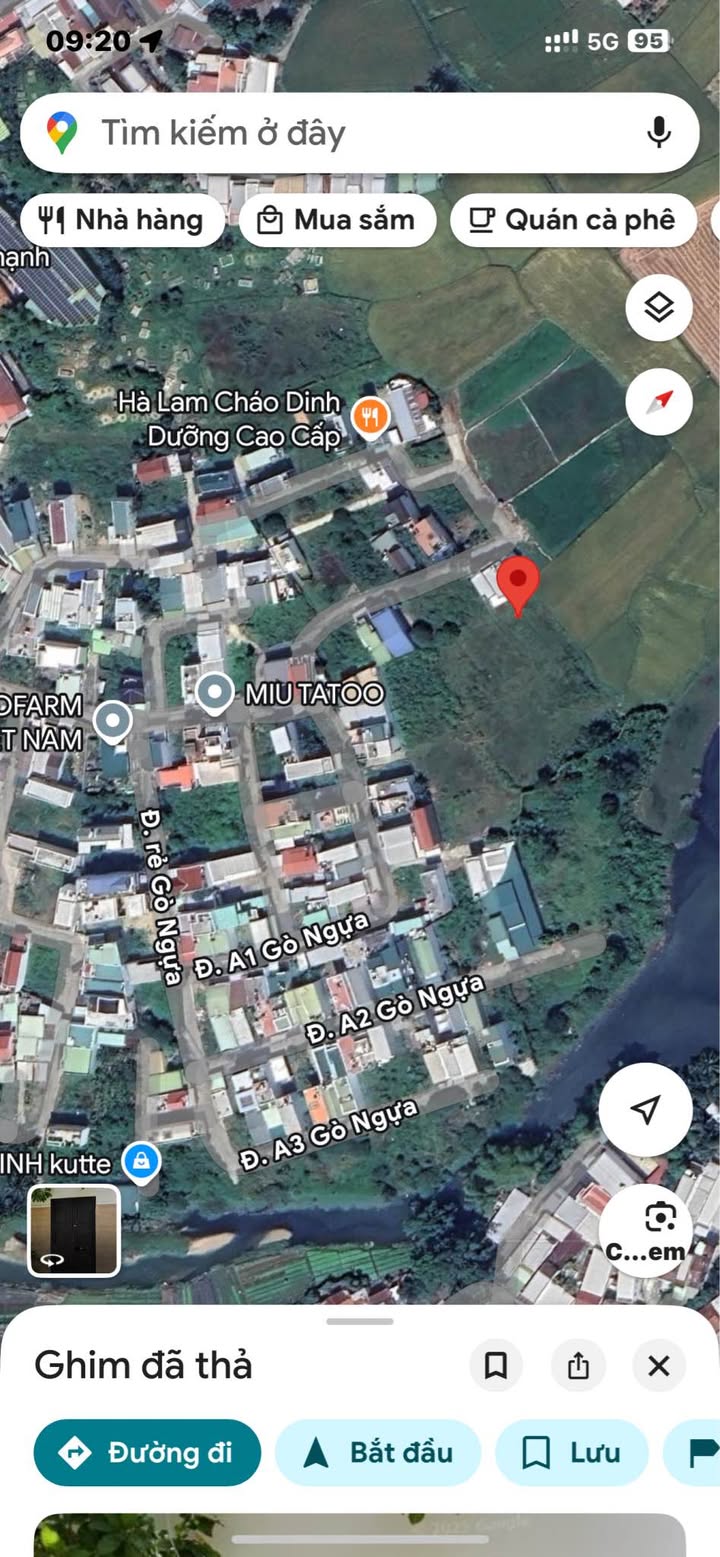Open the map layers selector

coord(659,308)
